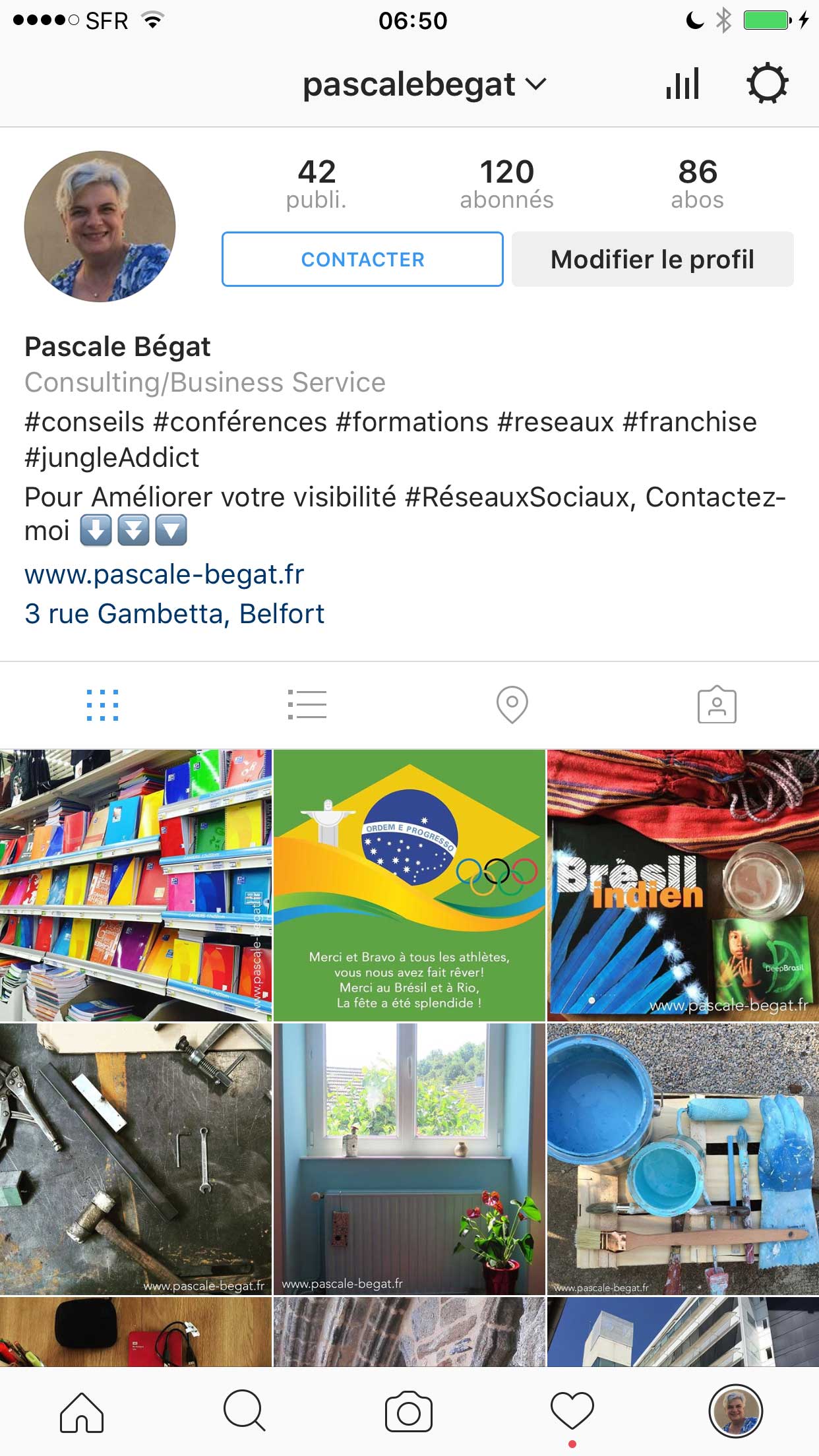Open the Brésil indien post
This screenshot has height=1456, width=819.
(682, 885)
